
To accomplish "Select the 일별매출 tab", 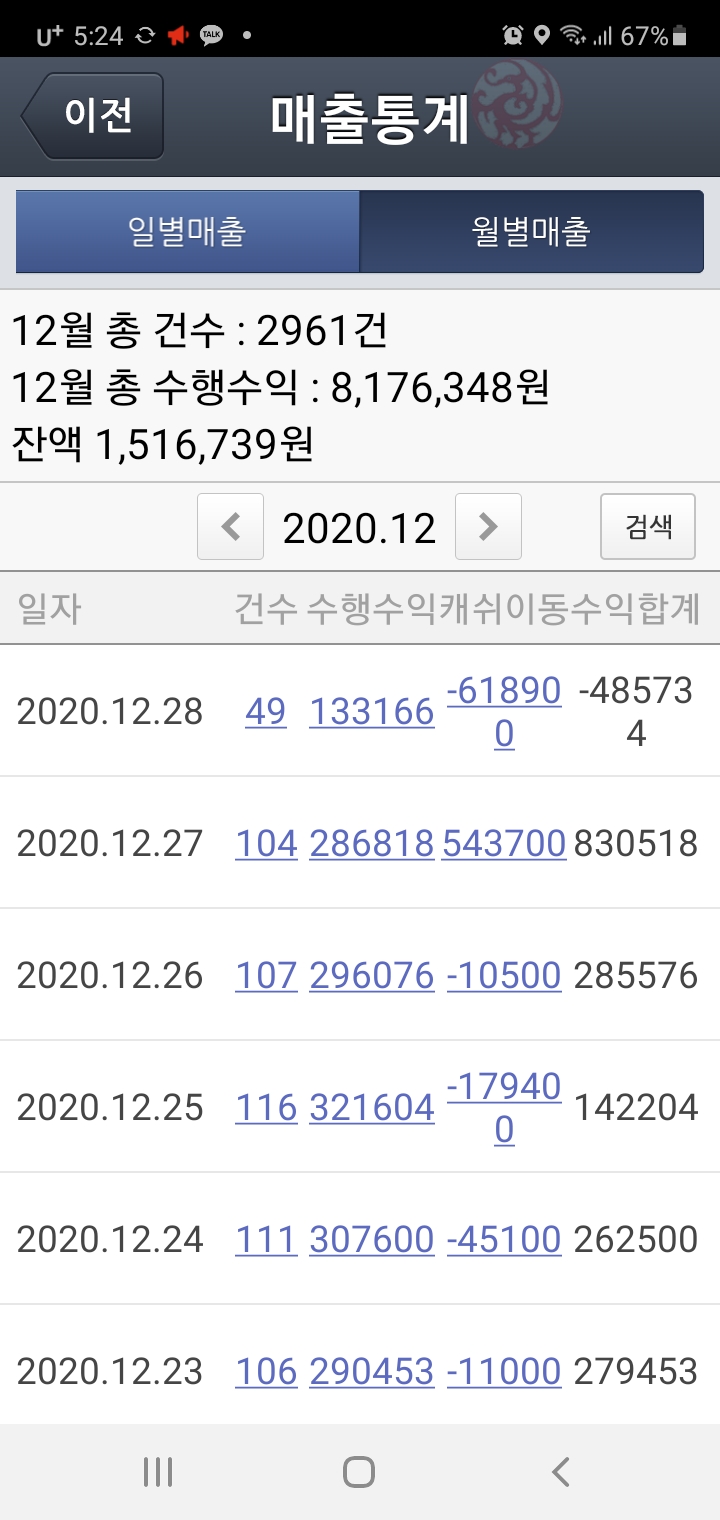I will 187,232.
